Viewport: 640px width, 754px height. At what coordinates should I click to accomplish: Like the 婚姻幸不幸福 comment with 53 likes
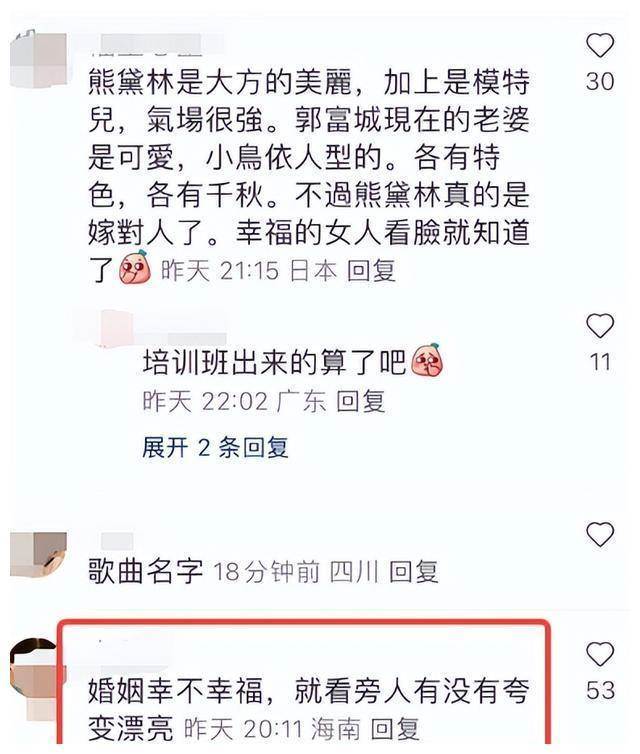click(599, 655)
